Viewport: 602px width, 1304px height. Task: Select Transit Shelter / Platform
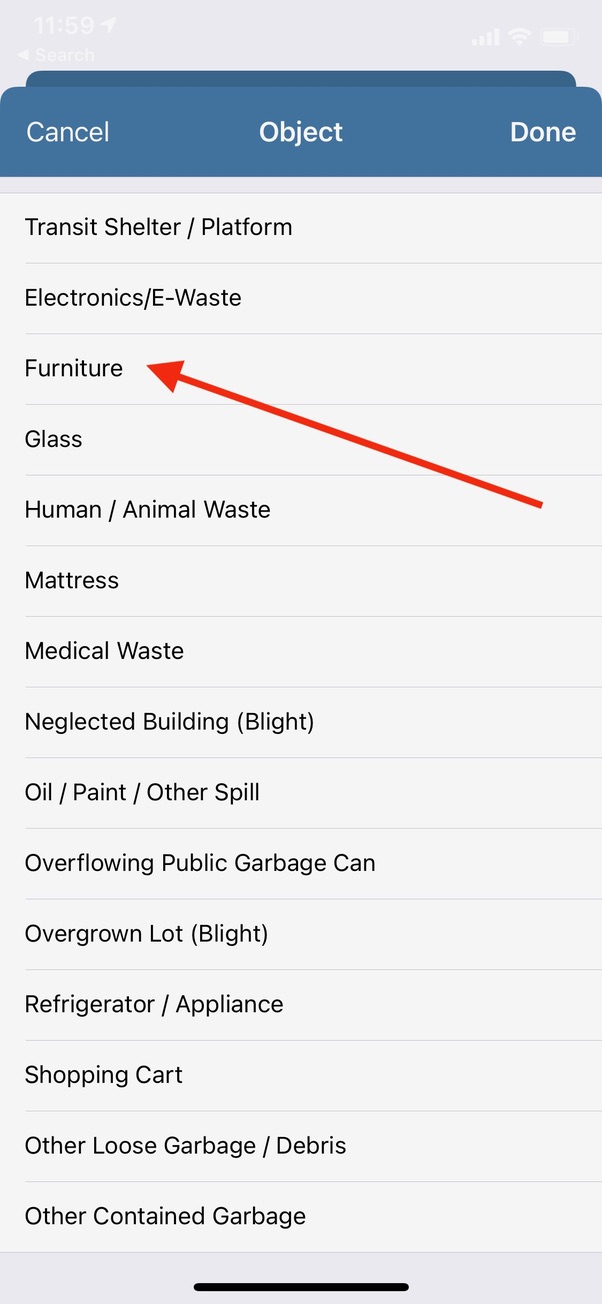pos(301,228)
